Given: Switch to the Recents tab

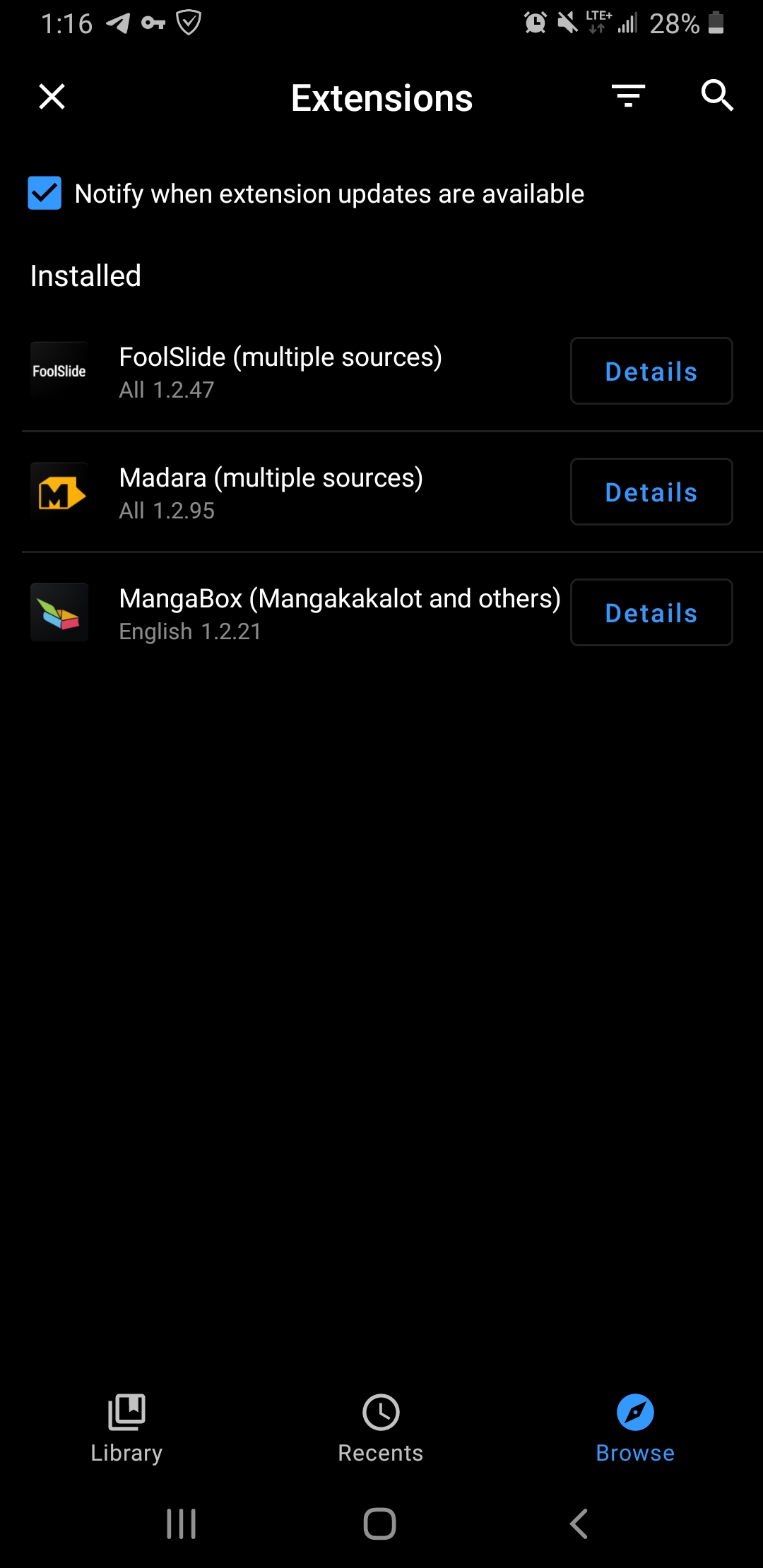Looking at the screenshot, I should [x=381, y=1430].
